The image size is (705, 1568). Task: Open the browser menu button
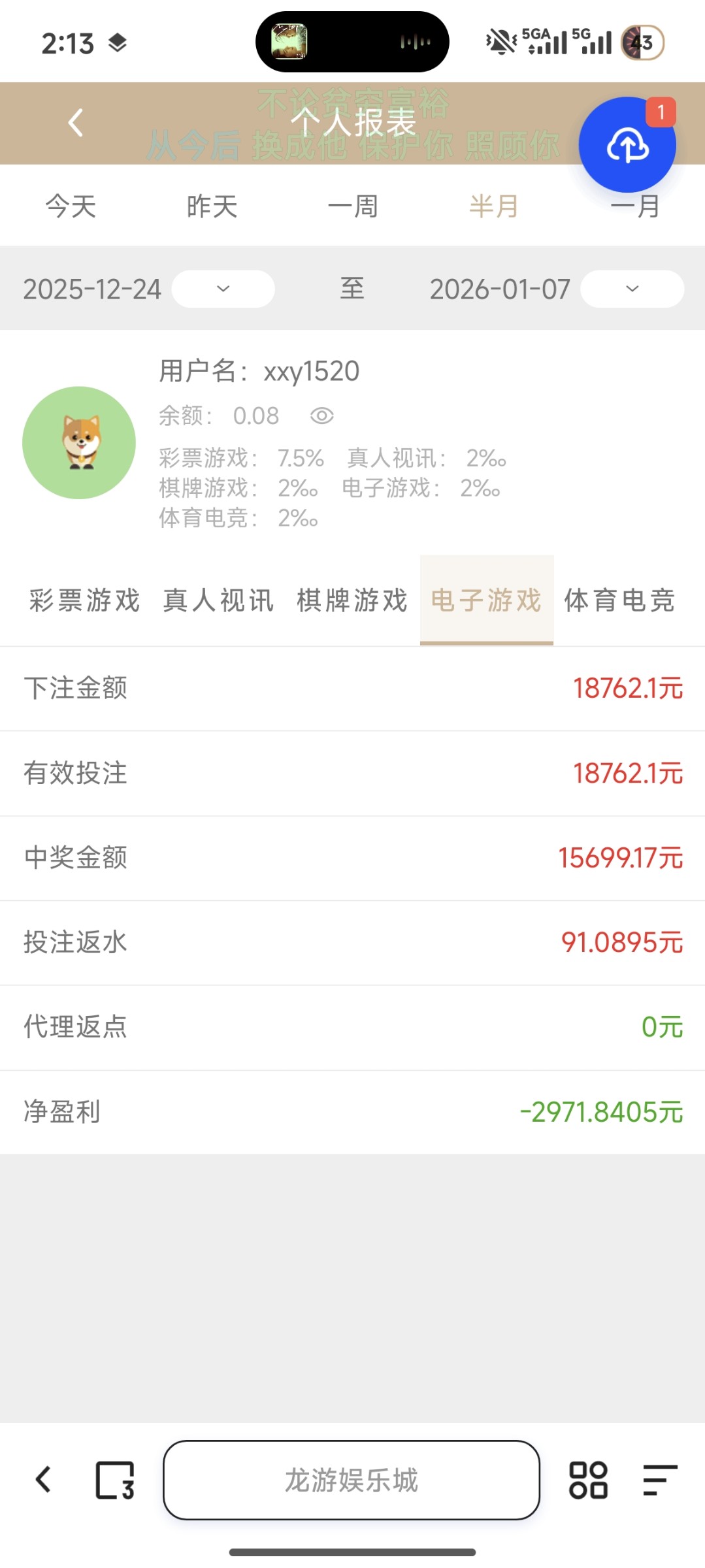point(659,1480)
